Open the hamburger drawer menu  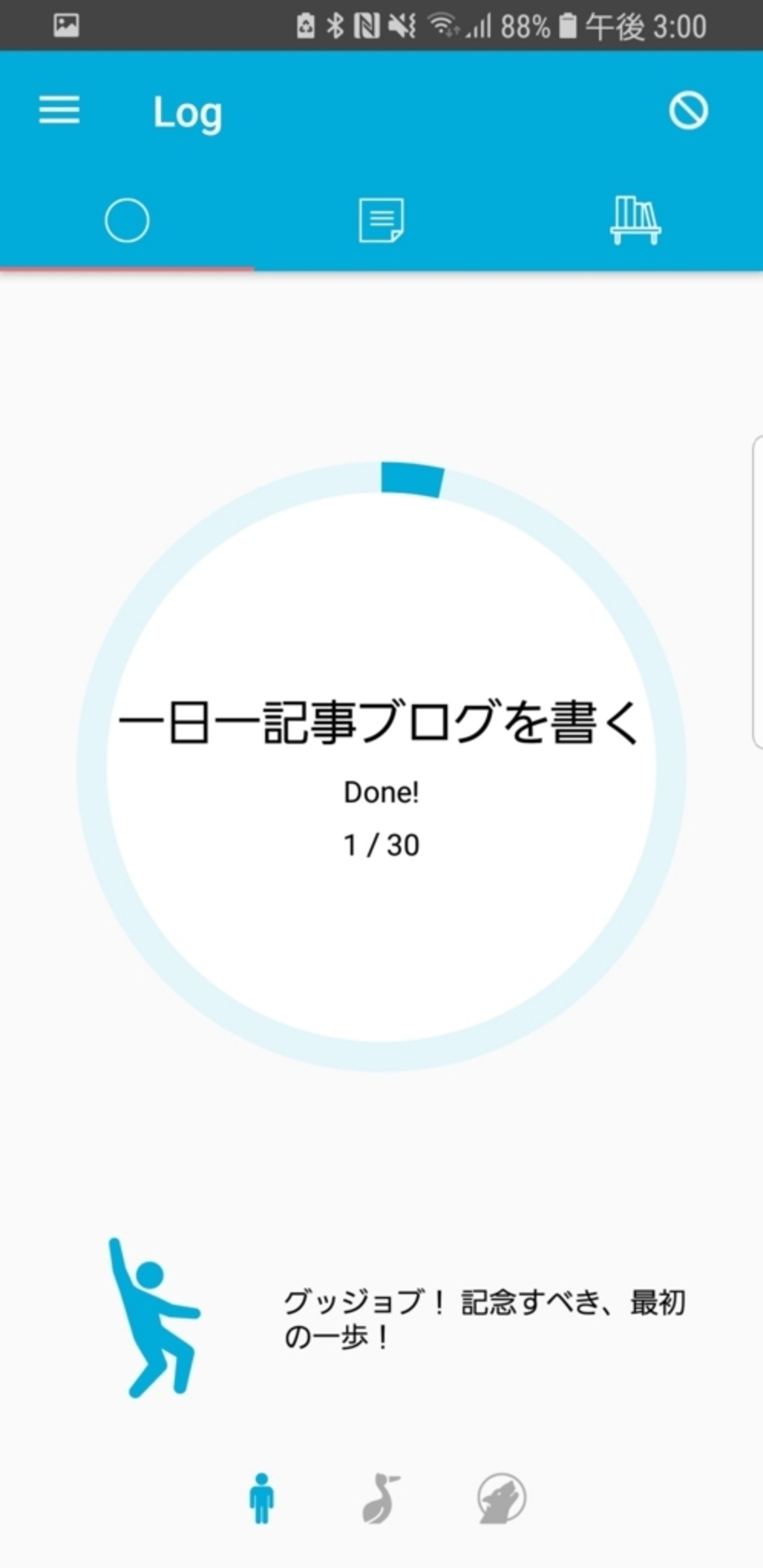click(59, 110)
